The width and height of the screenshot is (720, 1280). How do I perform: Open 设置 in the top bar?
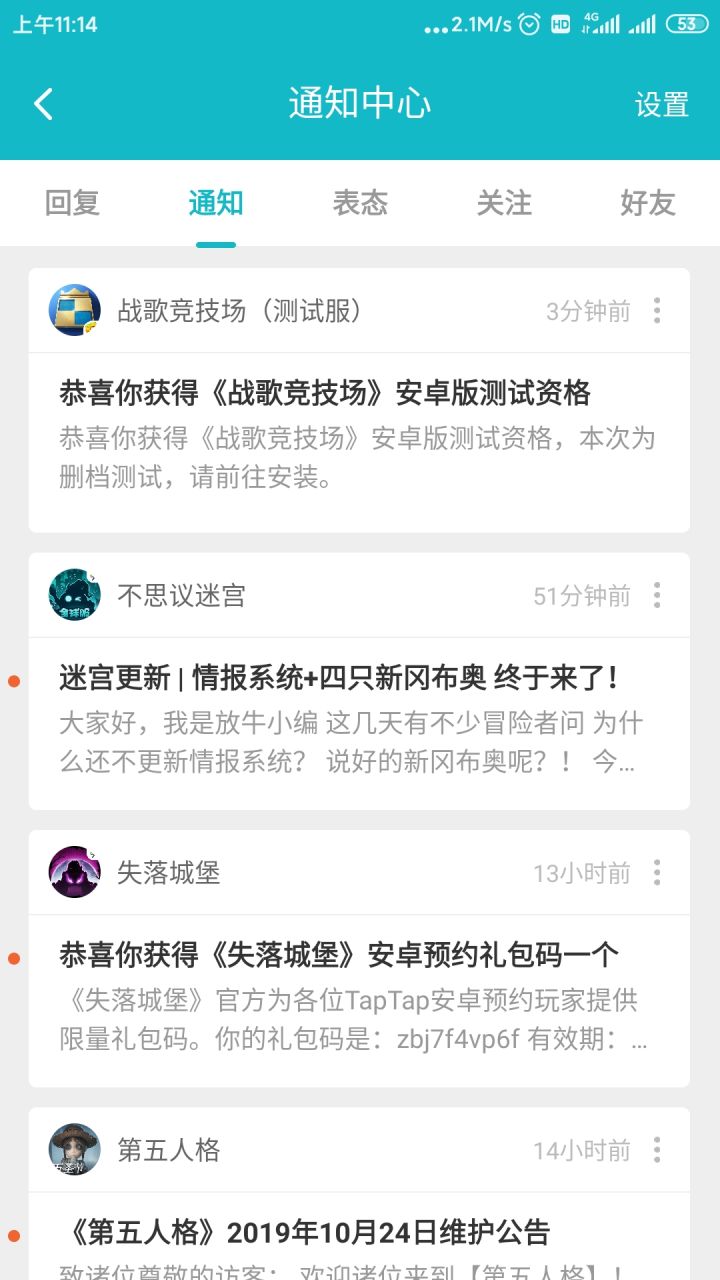[662, 105]
